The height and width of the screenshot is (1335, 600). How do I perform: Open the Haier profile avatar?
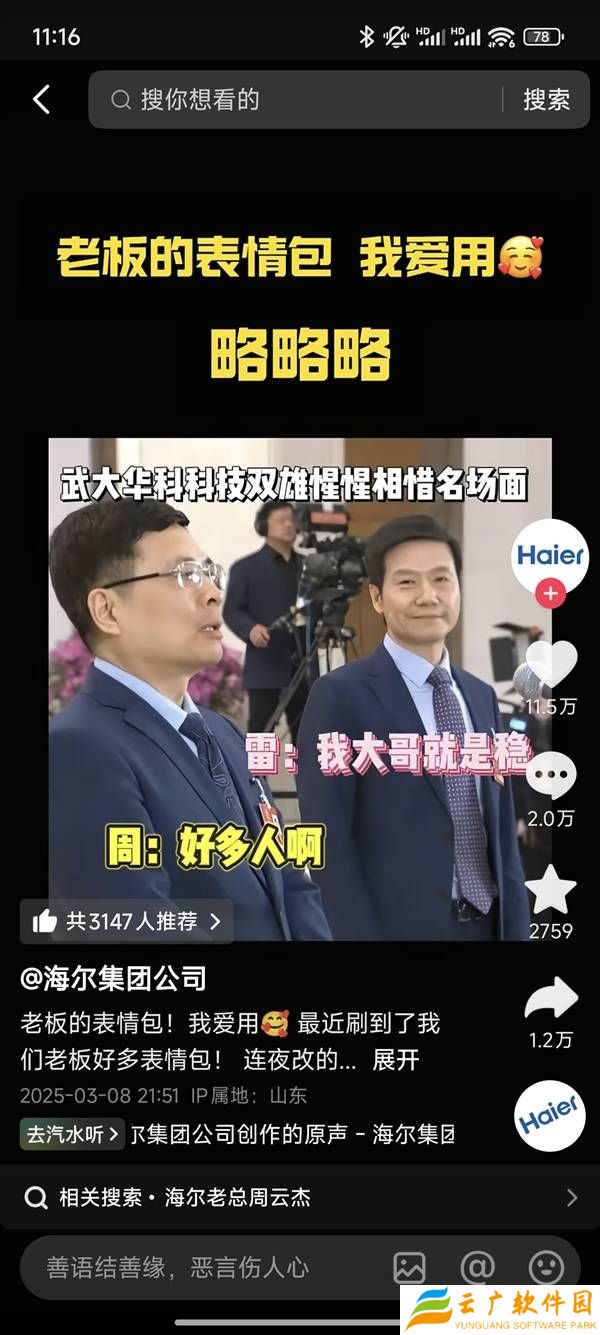549,555
